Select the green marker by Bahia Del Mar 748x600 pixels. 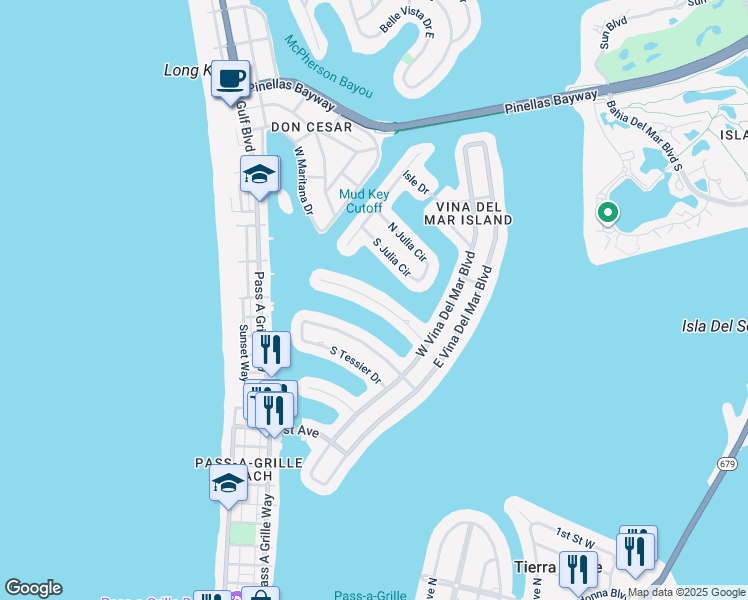[x=607, y=213]
